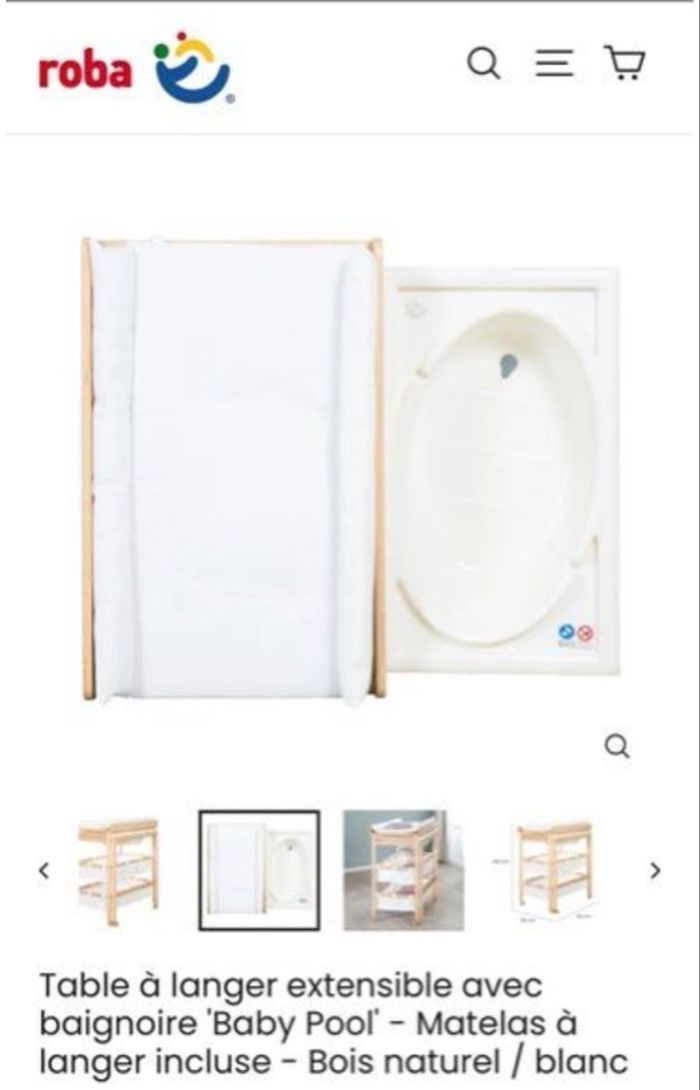Select the room scene thumbnail

[403, 870]
